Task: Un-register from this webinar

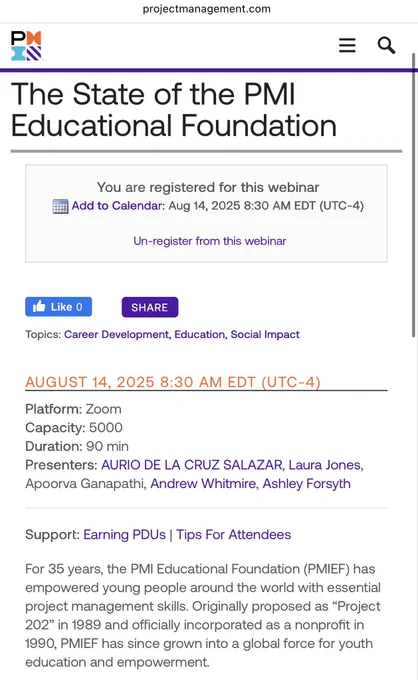Action: click(x=209, y=241)
